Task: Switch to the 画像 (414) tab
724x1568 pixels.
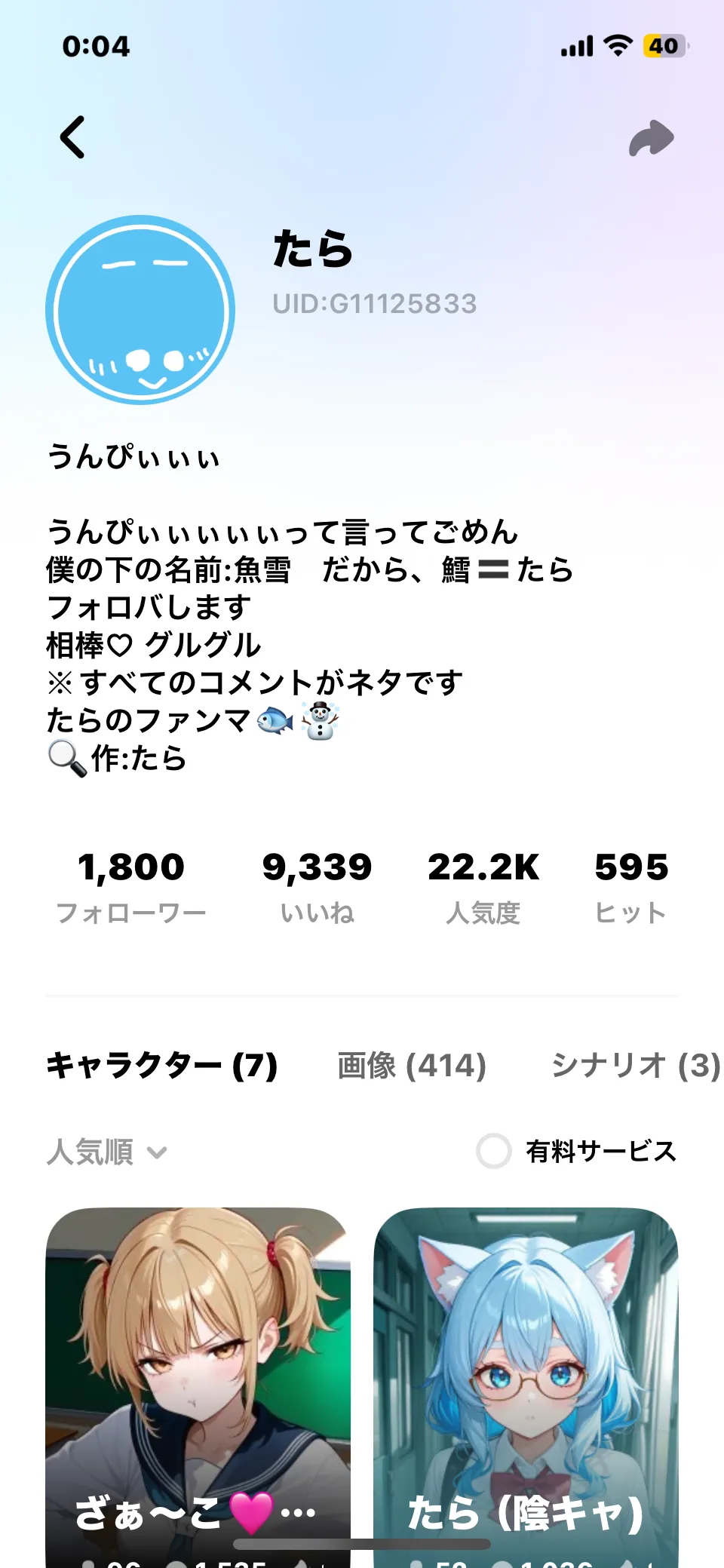Action: (x=412, y=1066)
